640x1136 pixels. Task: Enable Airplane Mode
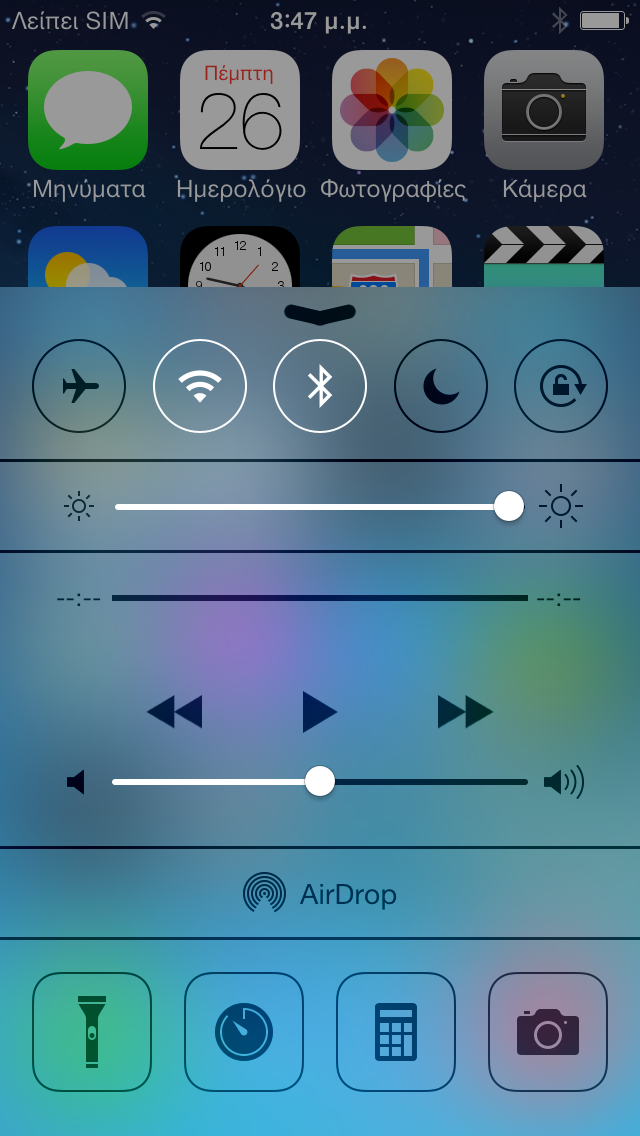point(79,386)
